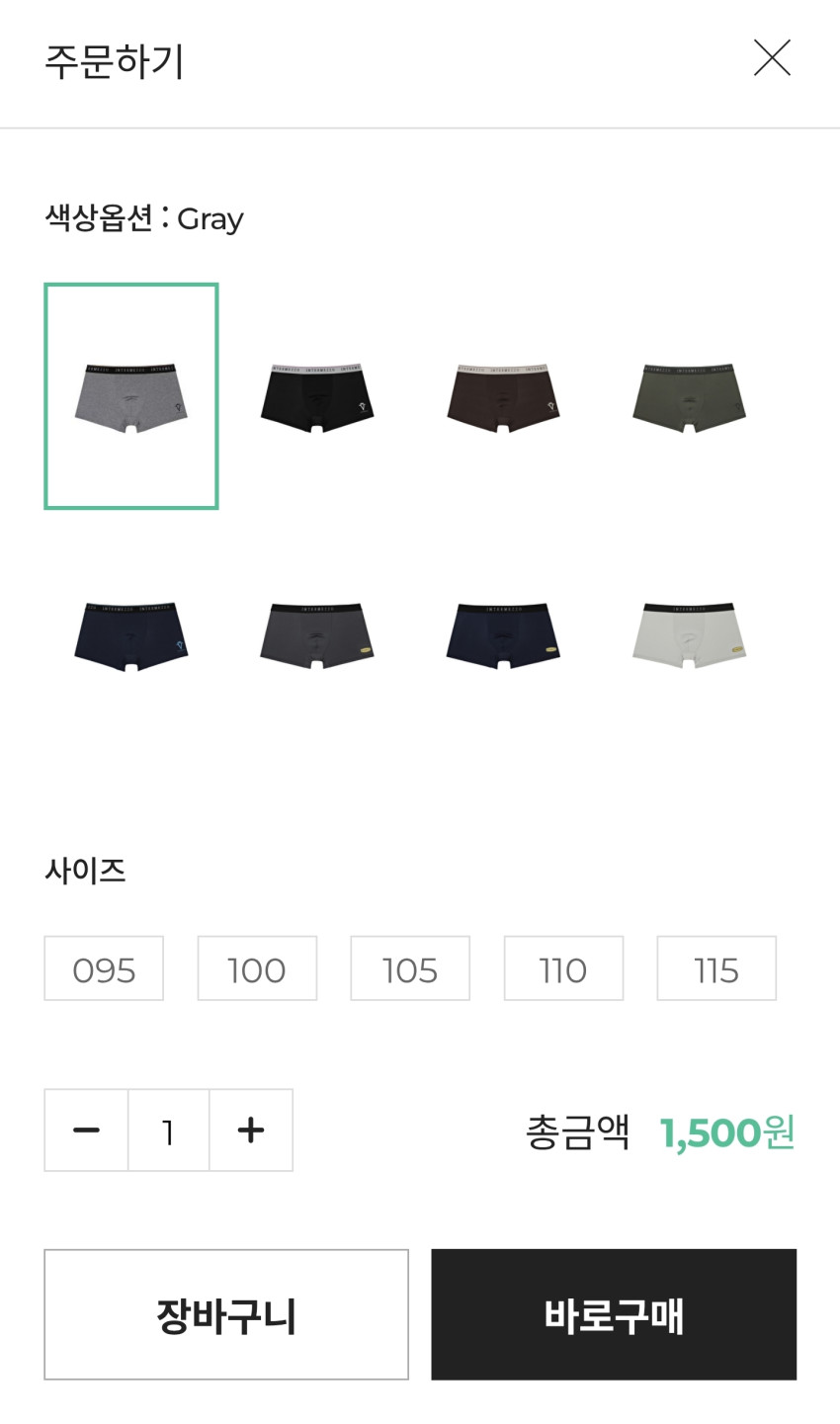Screen dimensions: 840x1424
Task: Pick the charcoal boxer with yellow label
Action: (317, 634)
